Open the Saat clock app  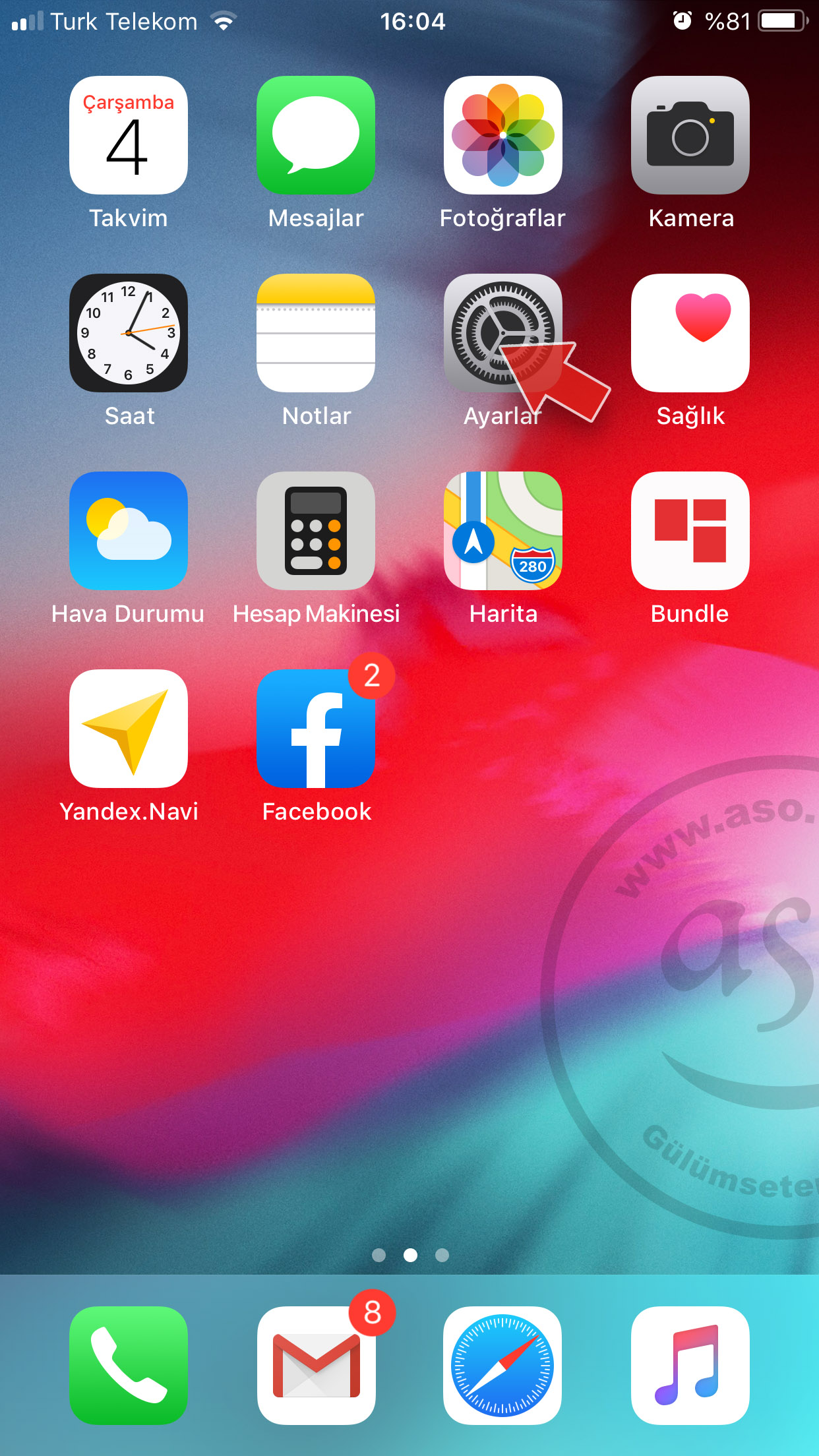[129, 333]
